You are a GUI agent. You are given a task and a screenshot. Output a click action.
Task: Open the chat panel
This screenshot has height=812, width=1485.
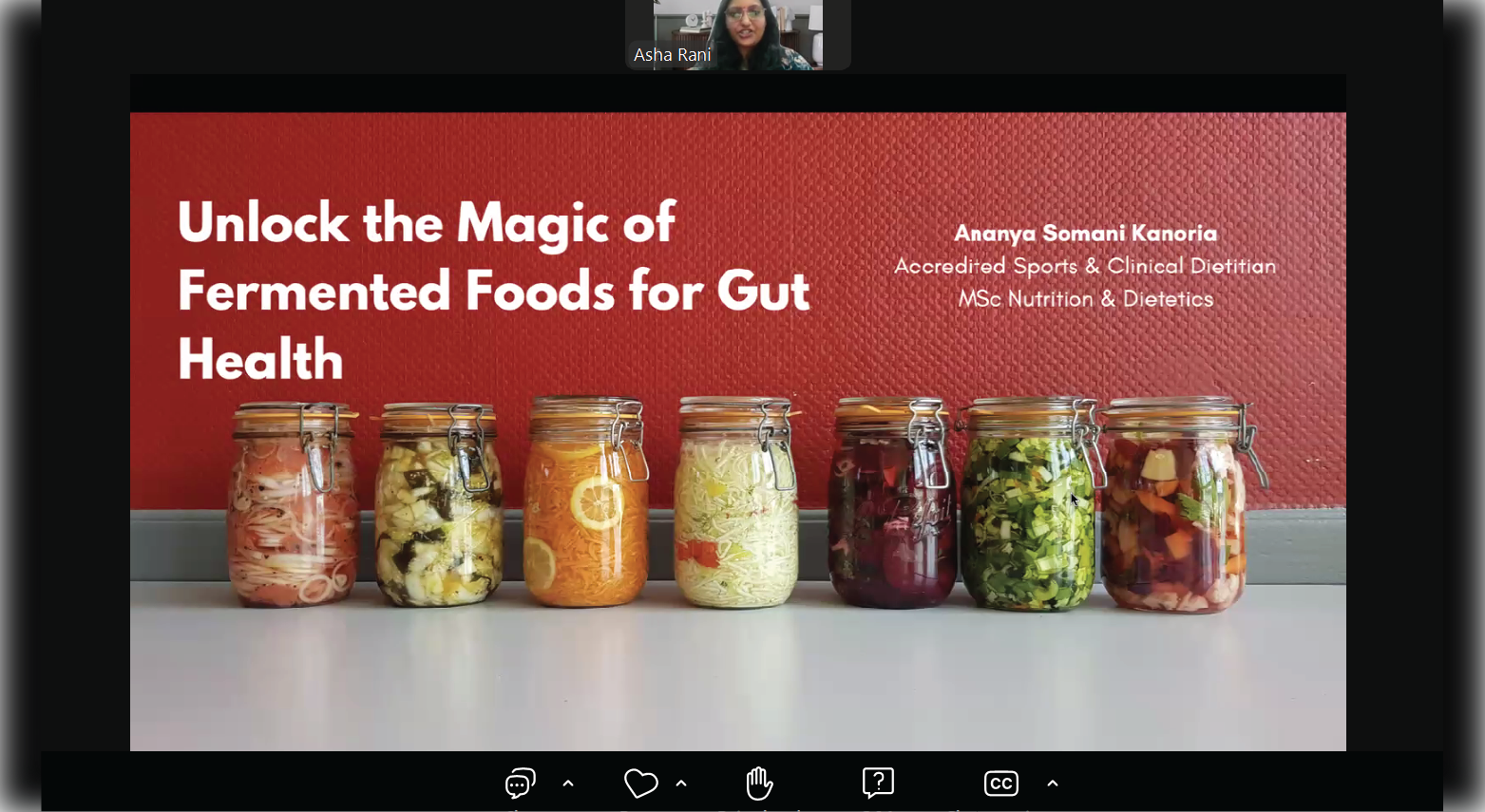pyautogui.click(x=520, y=783)
